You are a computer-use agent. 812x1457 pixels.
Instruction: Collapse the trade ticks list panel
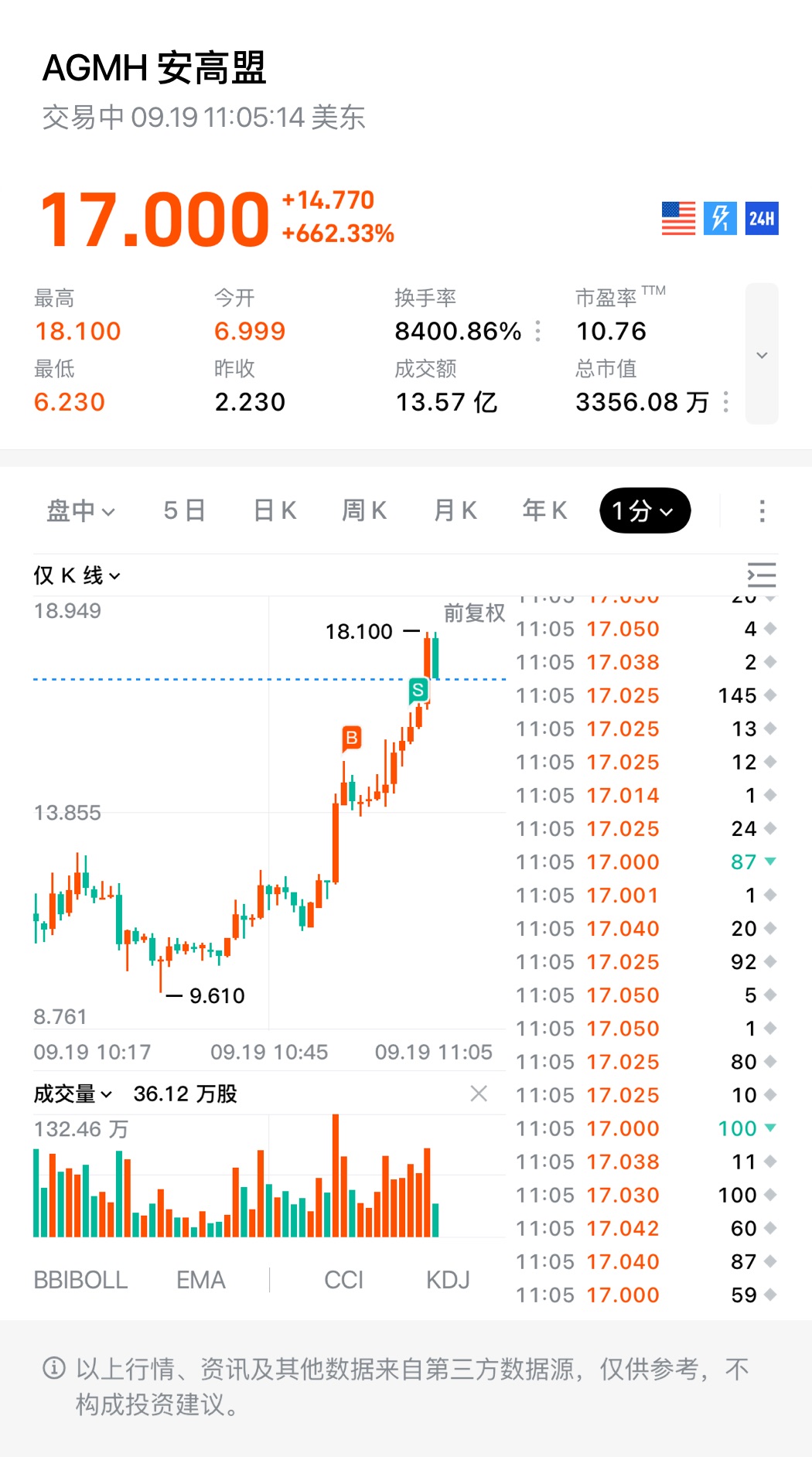click(x=762, y=575)
